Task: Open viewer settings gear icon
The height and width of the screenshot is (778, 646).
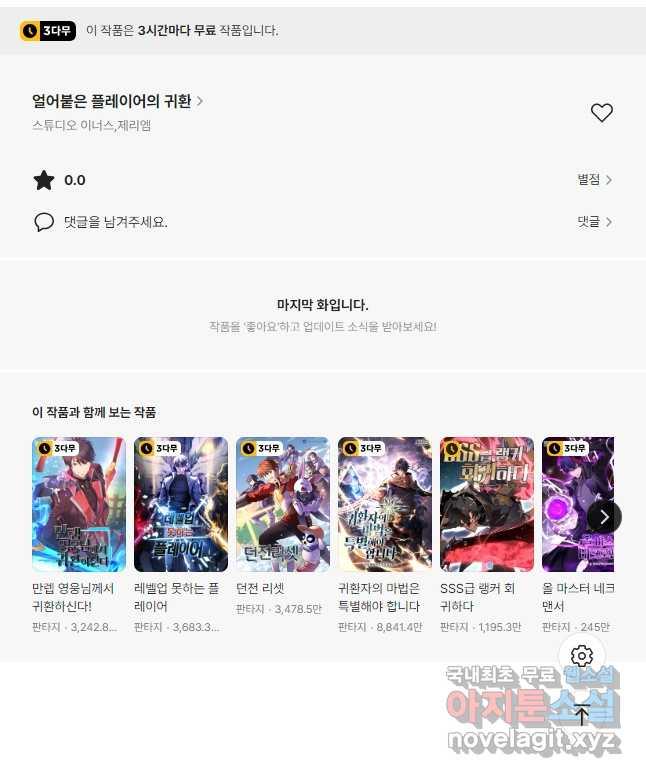Action: [x=582, y=656]
